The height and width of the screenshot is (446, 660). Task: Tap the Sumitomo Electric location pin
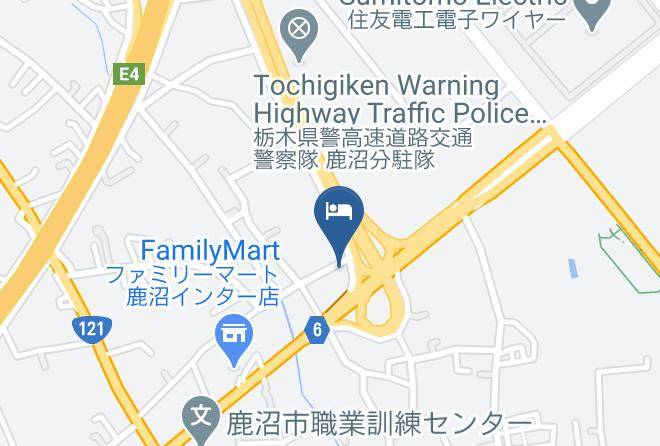click(592, 13)
